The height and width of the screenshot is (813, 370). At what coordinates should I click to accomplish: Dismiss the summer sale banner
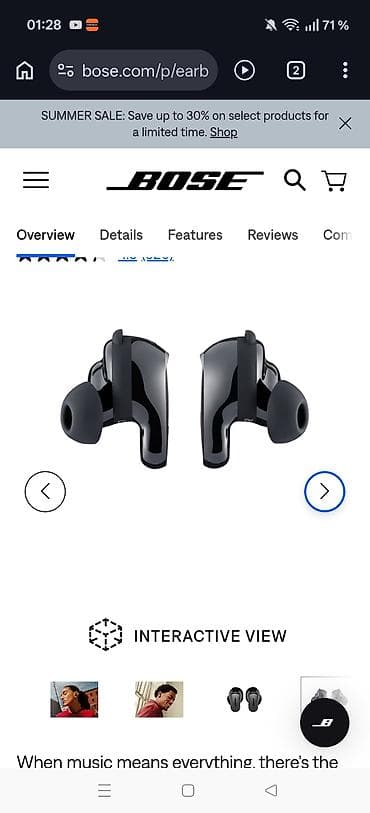click(x=345, y=123)
